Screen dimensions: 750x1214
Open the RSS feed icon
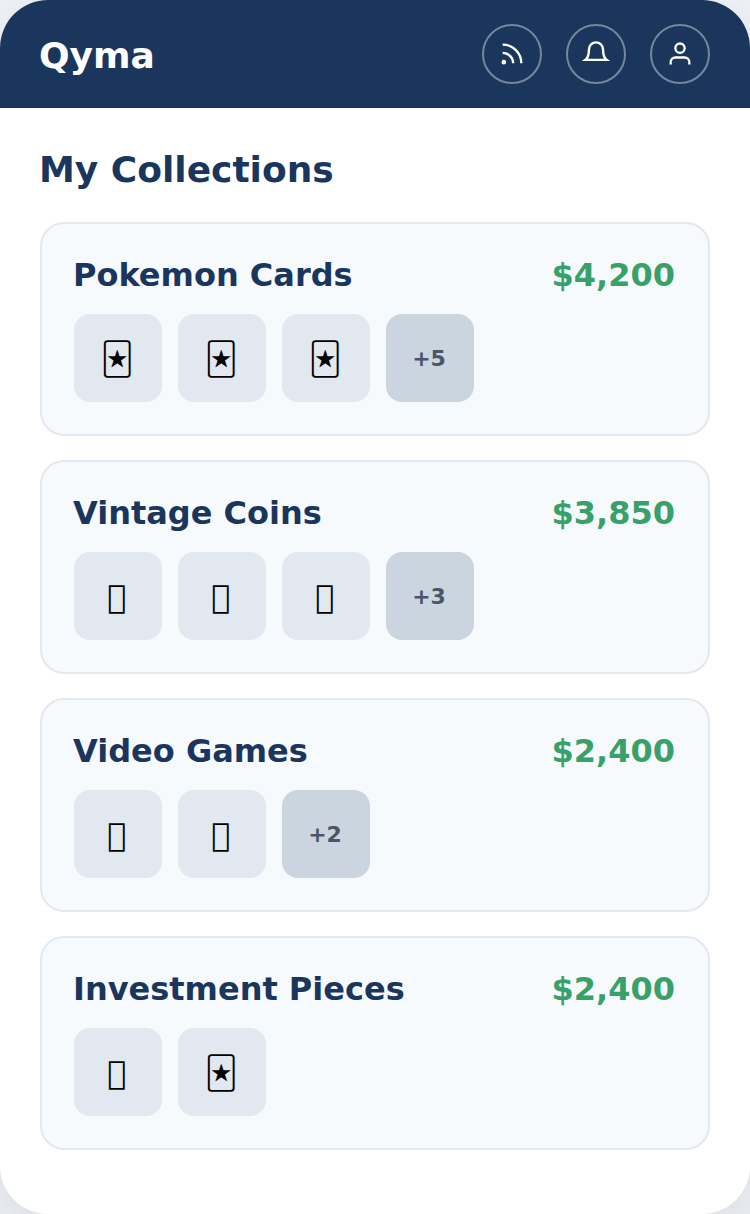512,54
